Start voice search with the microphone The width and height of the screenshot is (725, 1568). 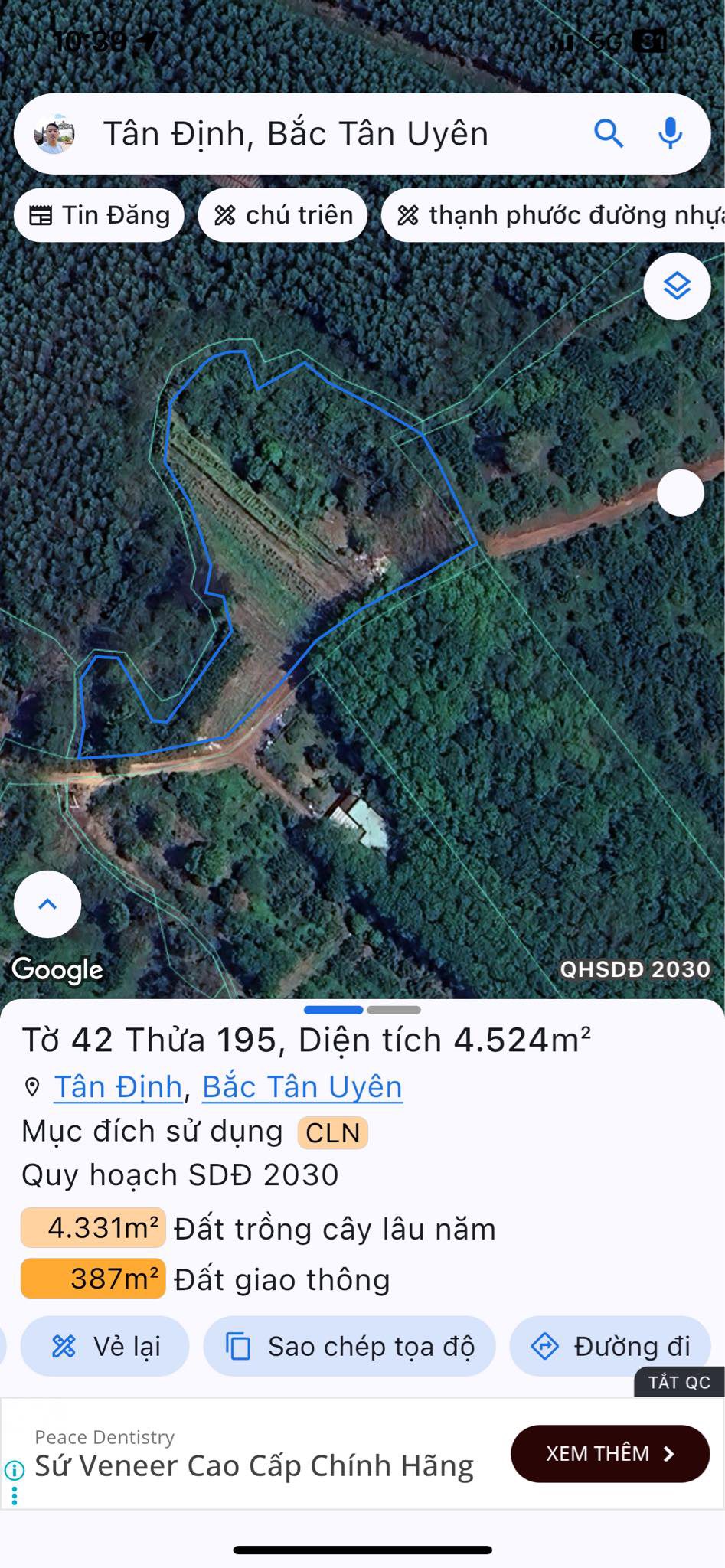pos(670,134)
